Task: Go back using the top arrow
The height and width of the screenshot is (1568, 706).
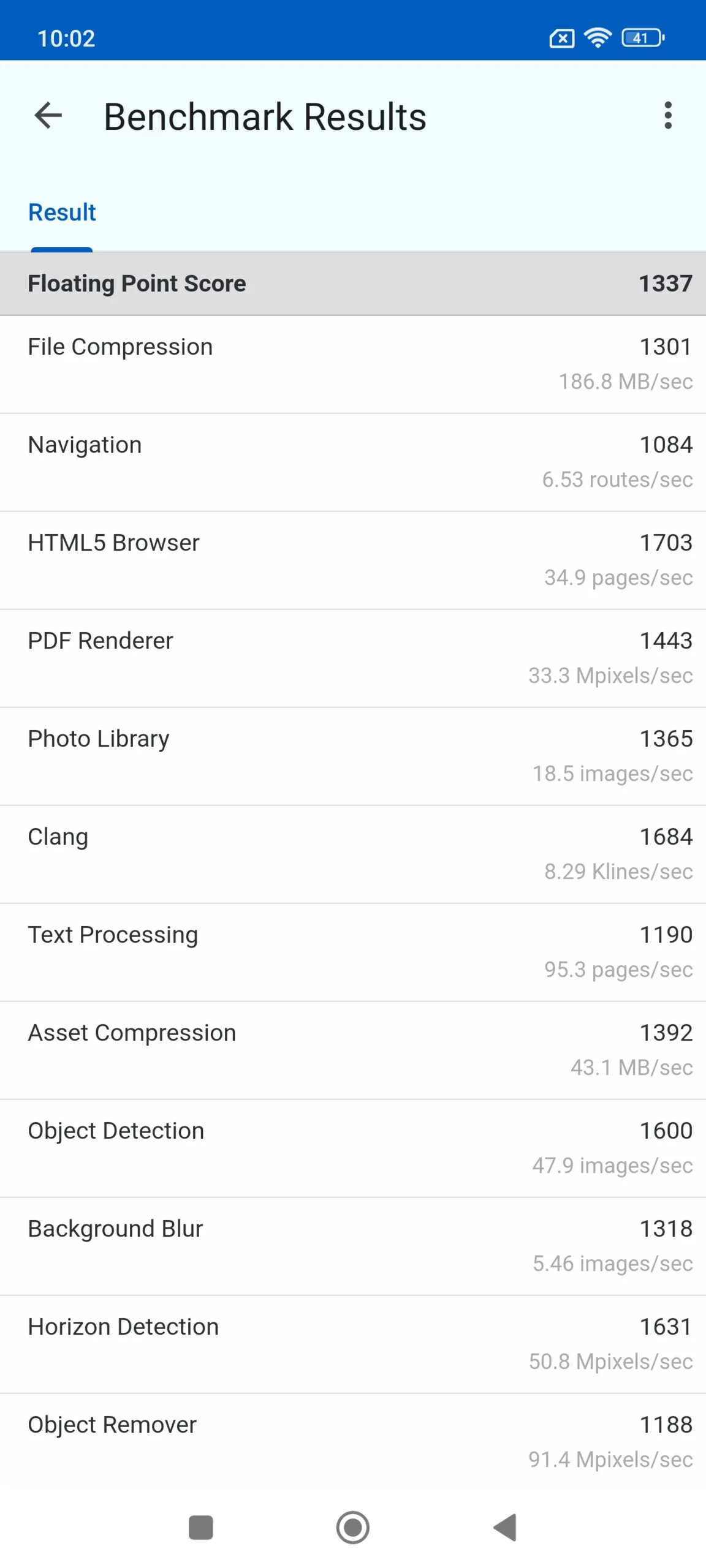Action: [x=48, y=116]
